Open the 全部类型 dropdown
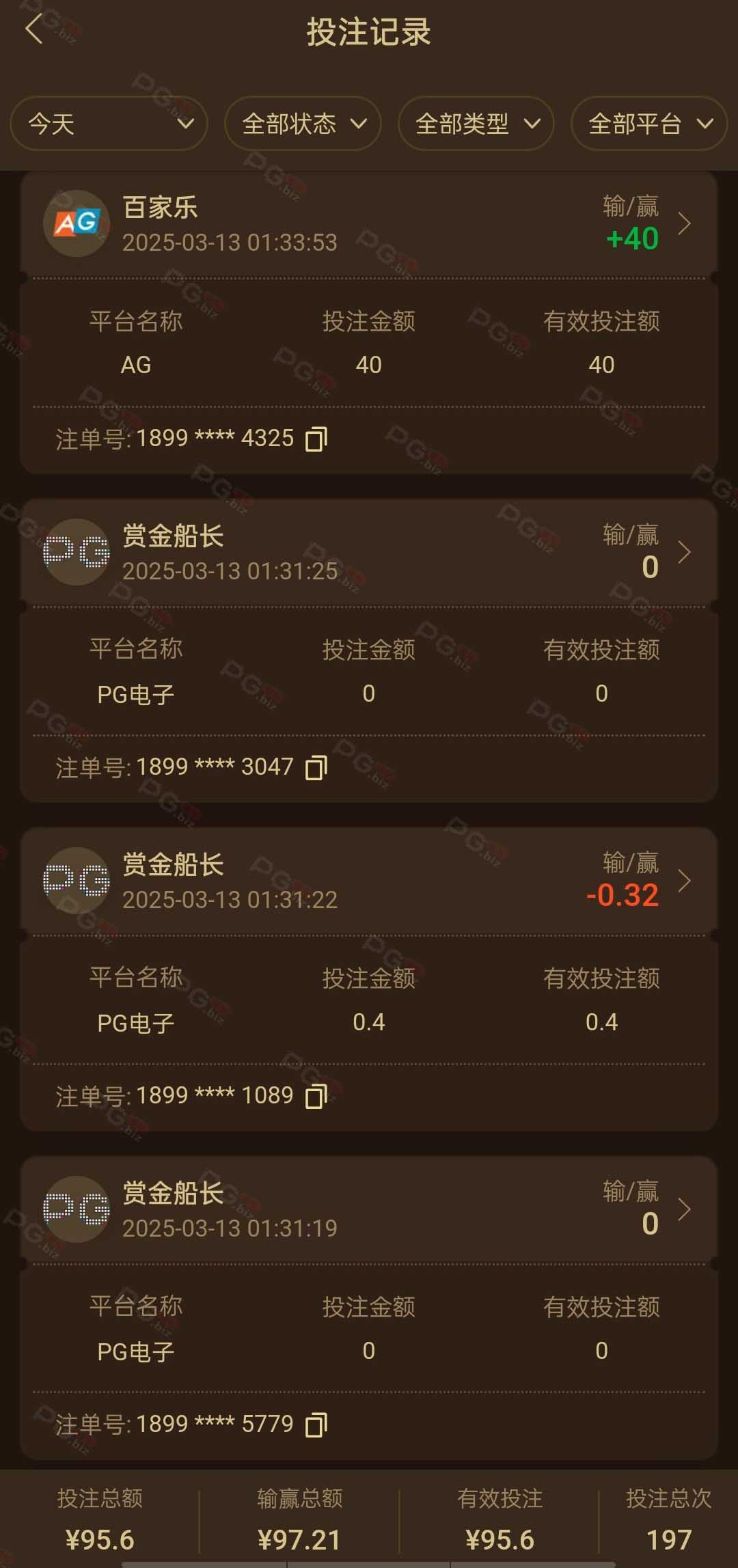Image resolution: width=738 pixels, height=1568 pixels. (x=476, y=124)
